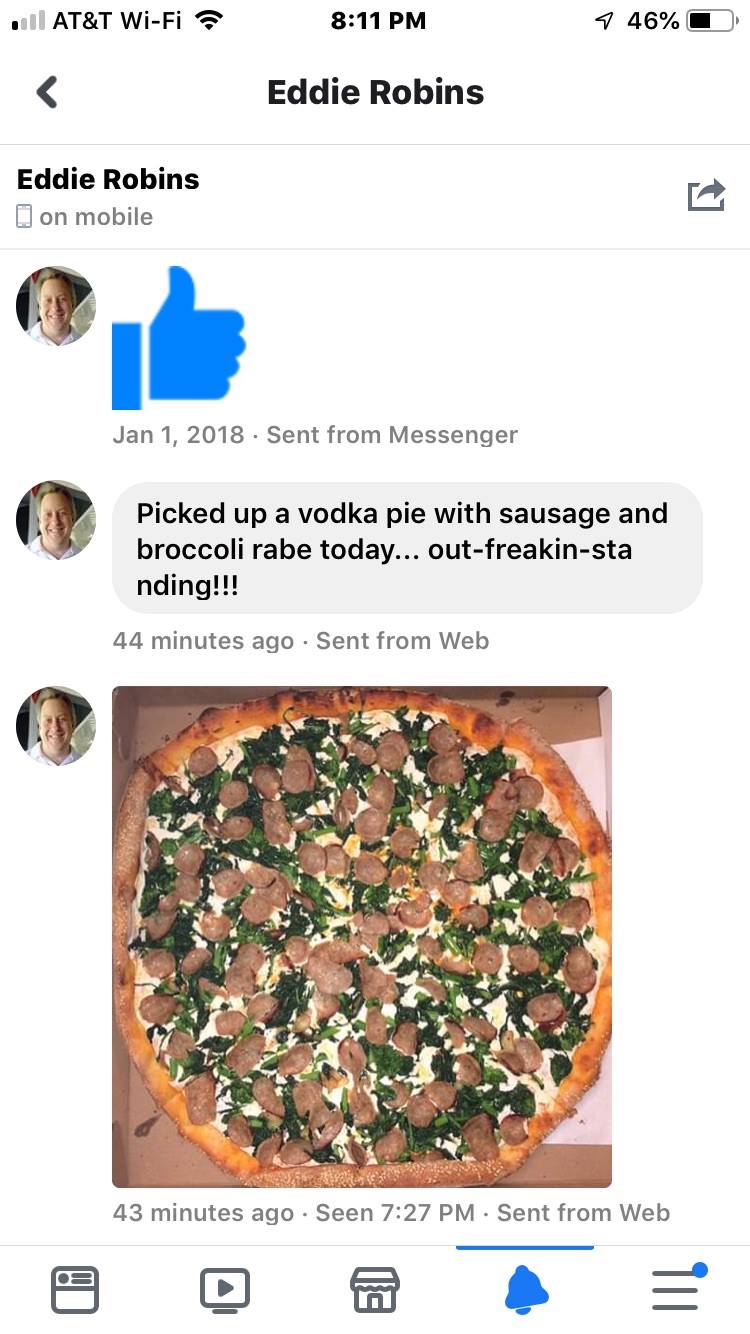Go back from Eddie Robins conversation
The image size is (750, 1334).
click(x=47, y=92)
